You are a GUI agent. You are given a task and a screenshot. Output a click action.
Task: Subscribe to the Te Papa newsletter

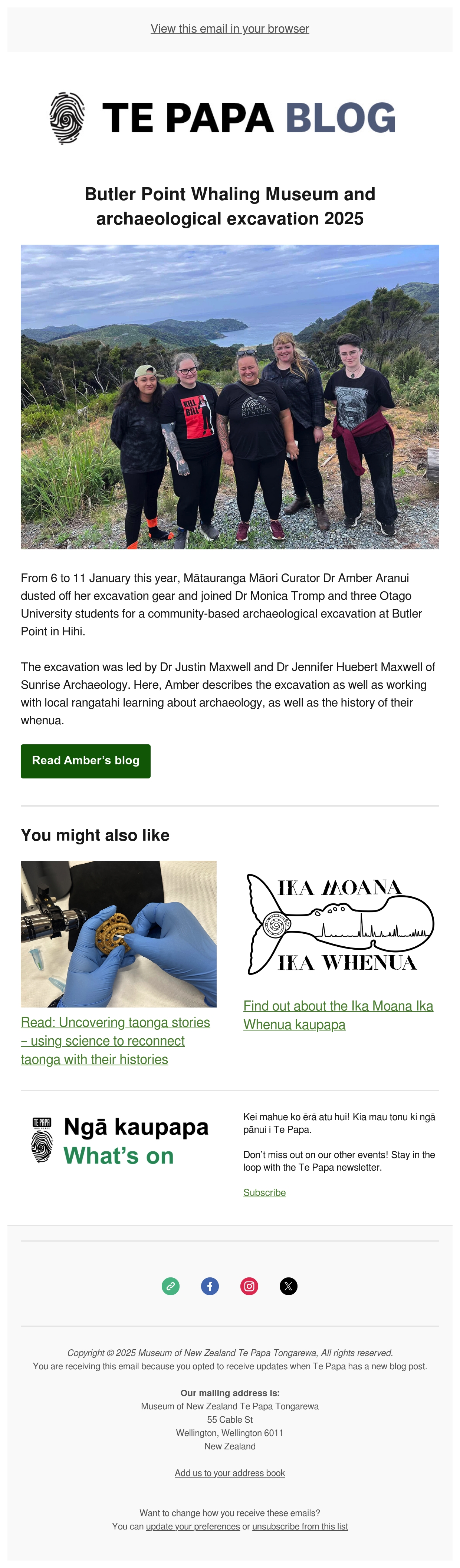264,1192
